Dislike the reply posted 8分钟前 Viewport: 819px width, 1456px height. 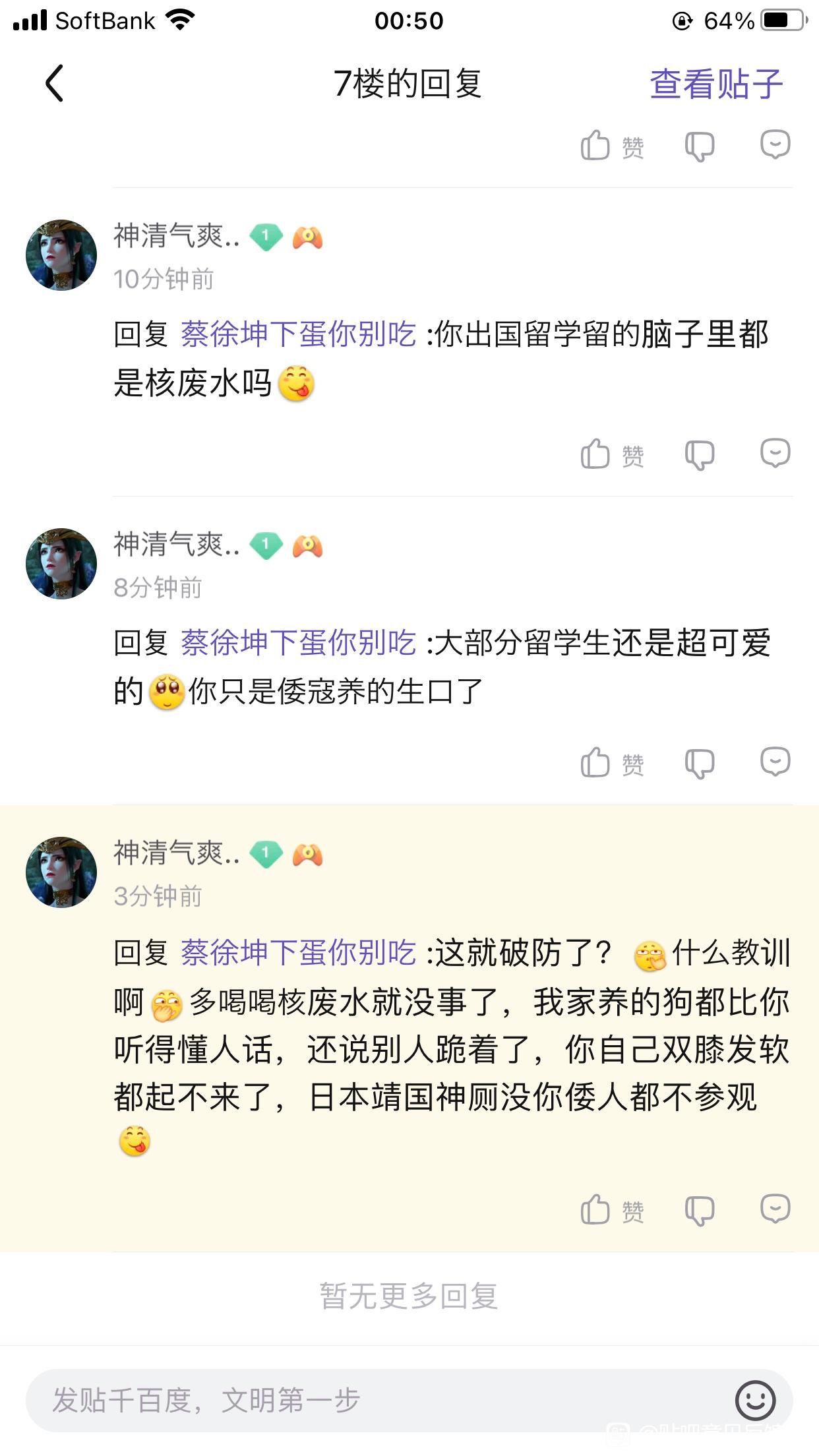point(700,764)
